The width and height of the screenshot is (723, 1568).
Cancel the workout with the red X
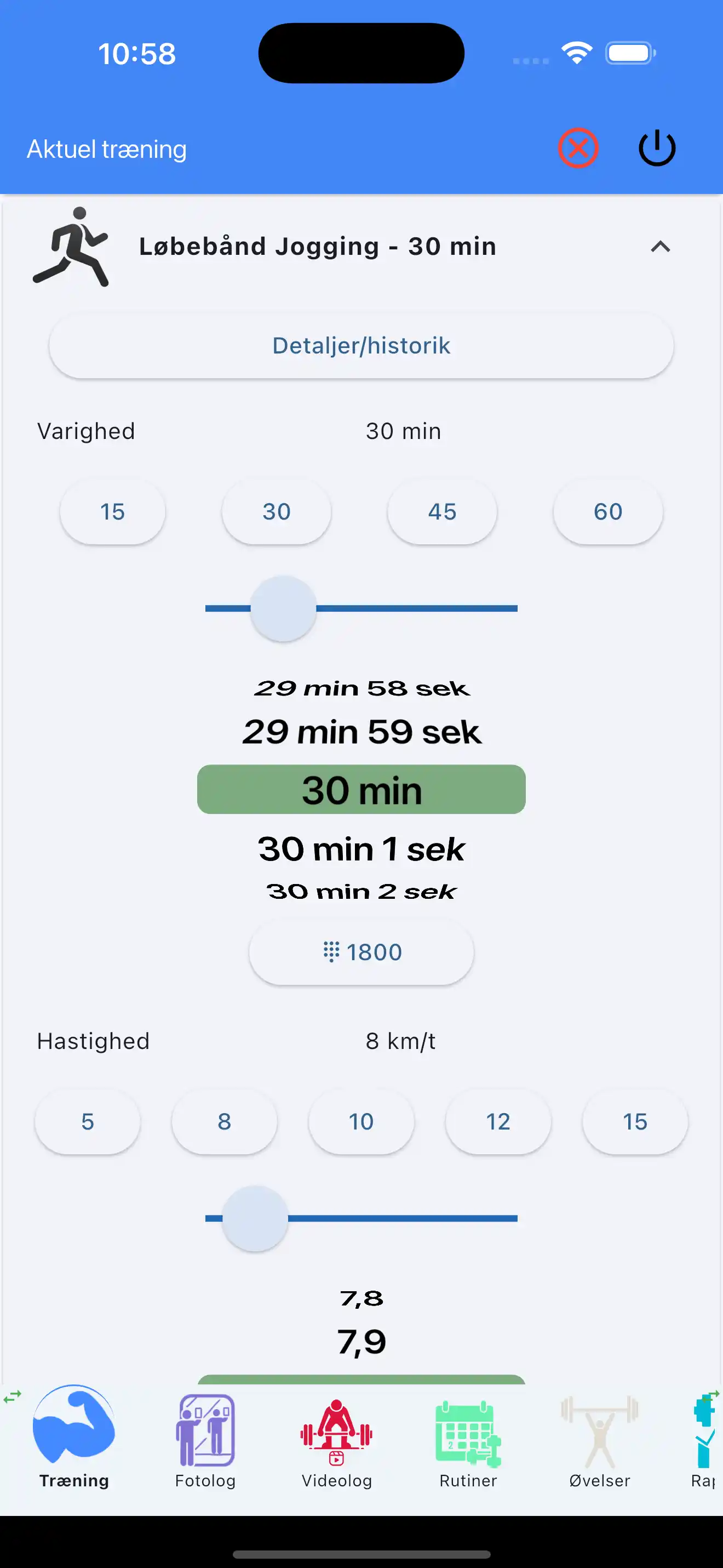pyautogui.click(x=578, y=148)
